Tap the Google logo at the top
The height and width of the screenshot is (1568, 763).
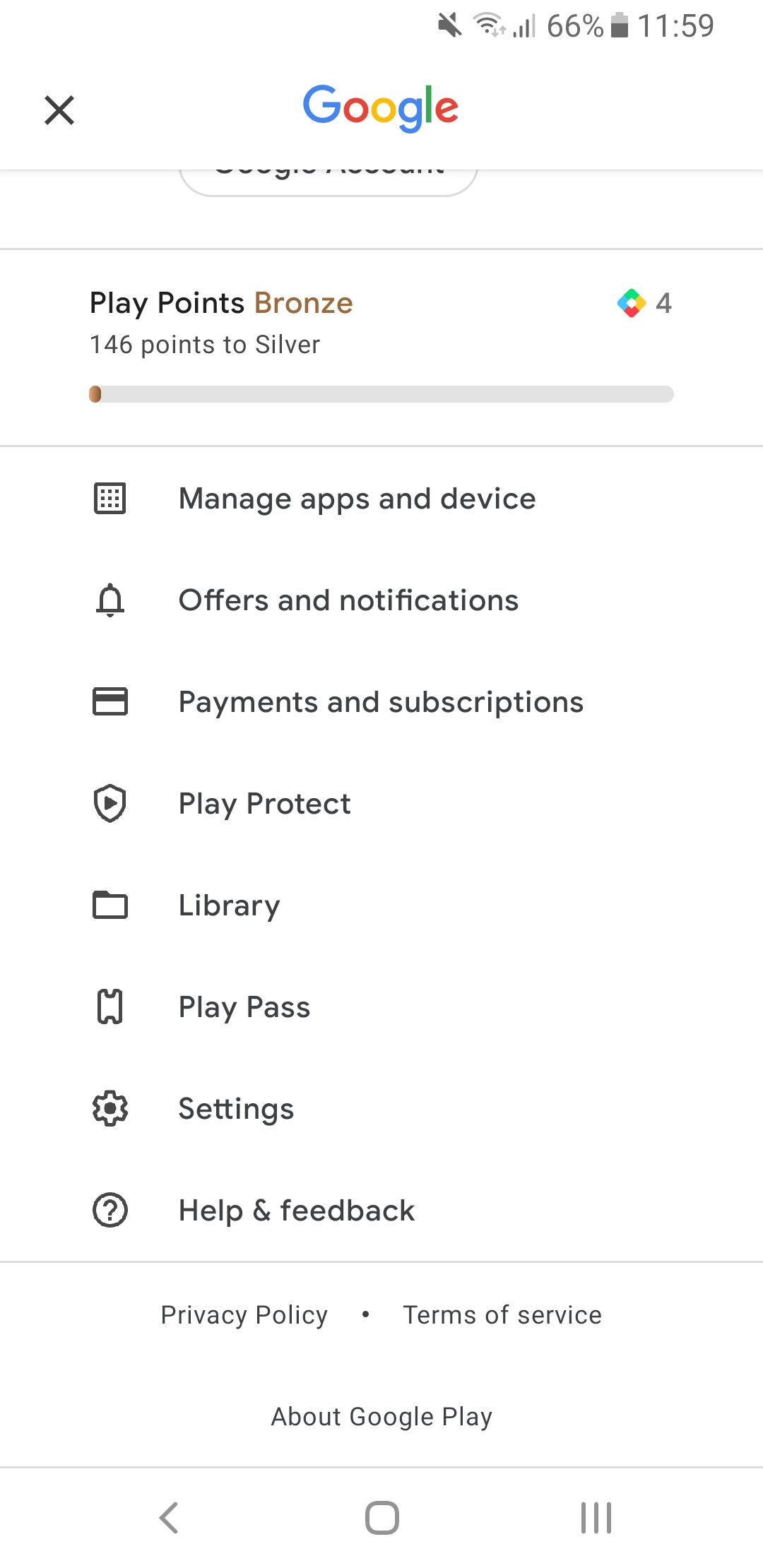pyautogui.click(x=381, y=107)
